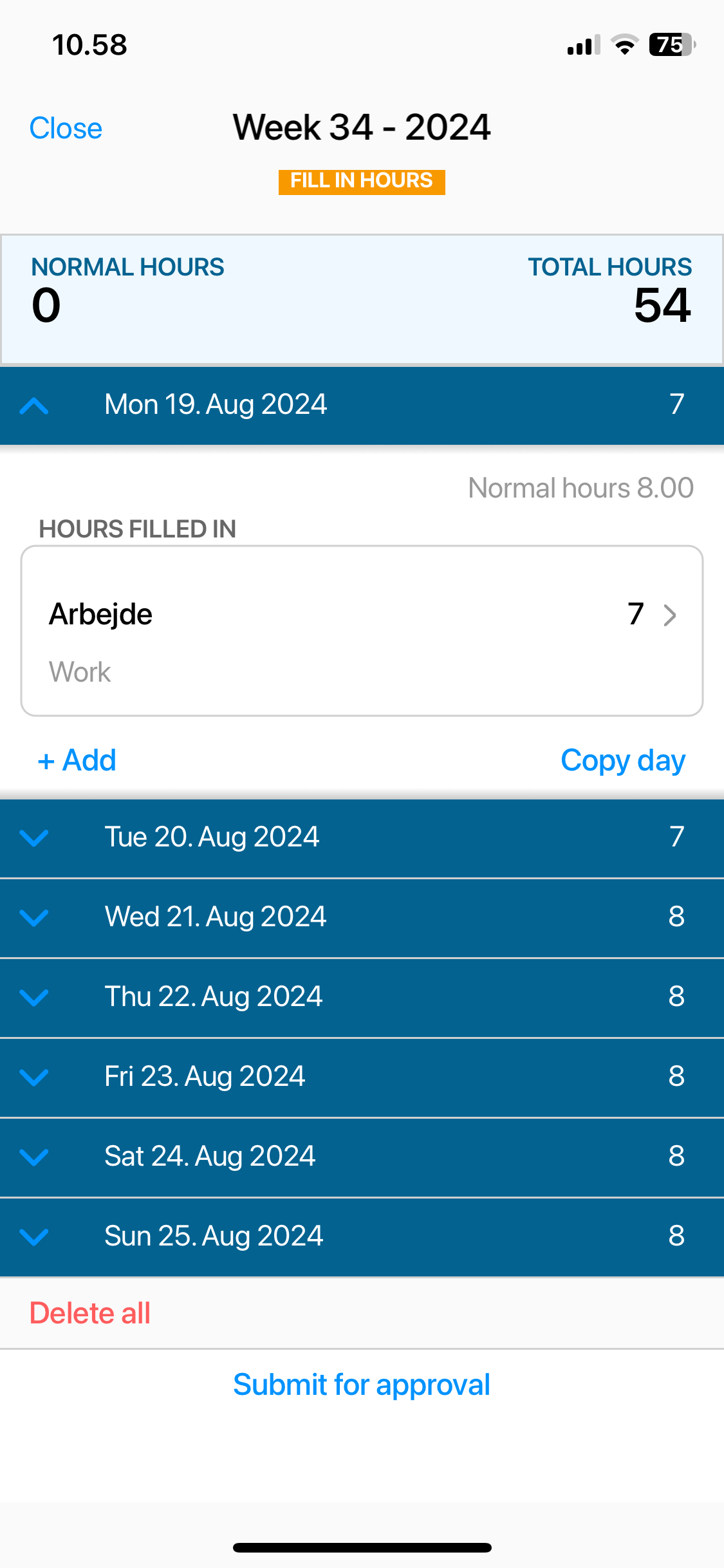724x1568 pixels.
Task: Submit the week for approval
Action: click(362, 1385)
